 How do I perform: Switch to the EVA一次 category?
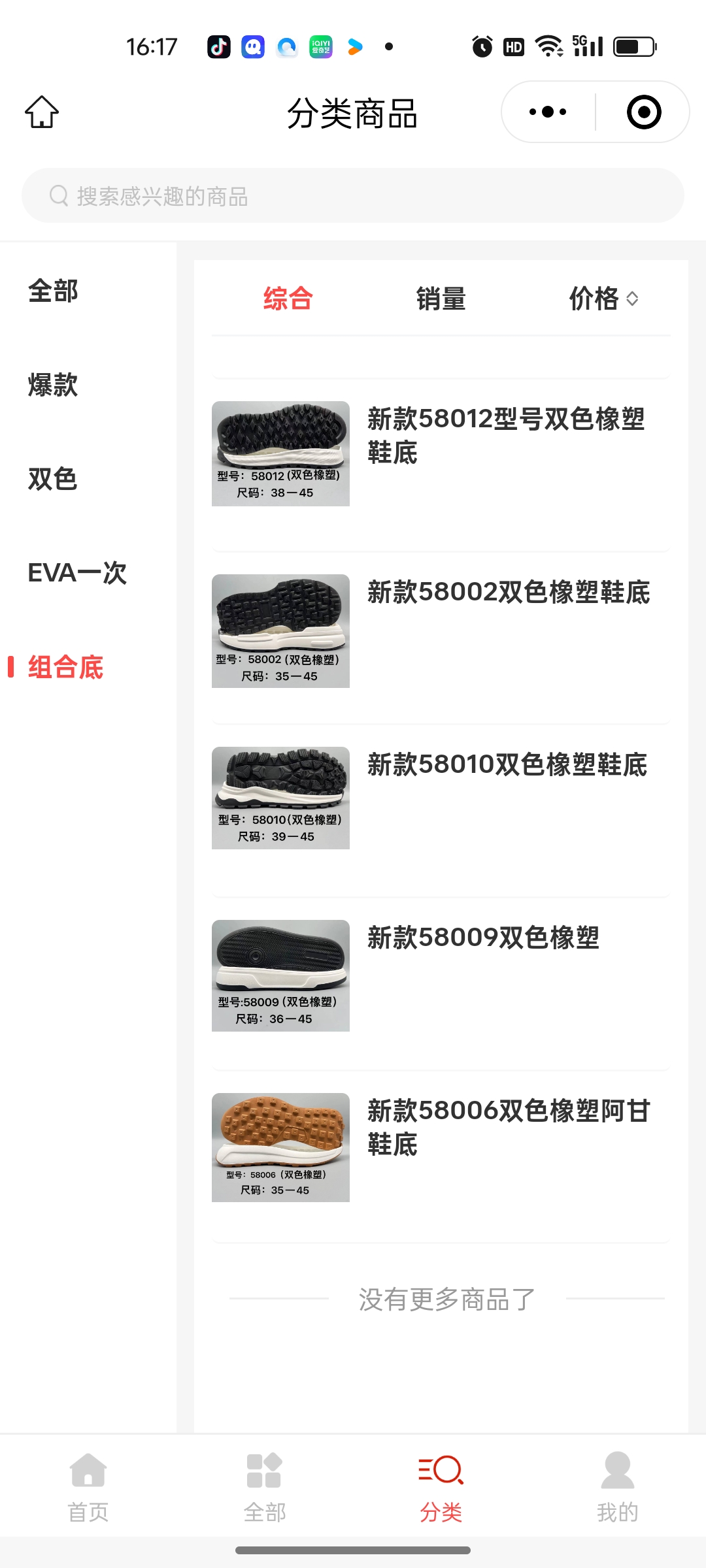[77, 573]
